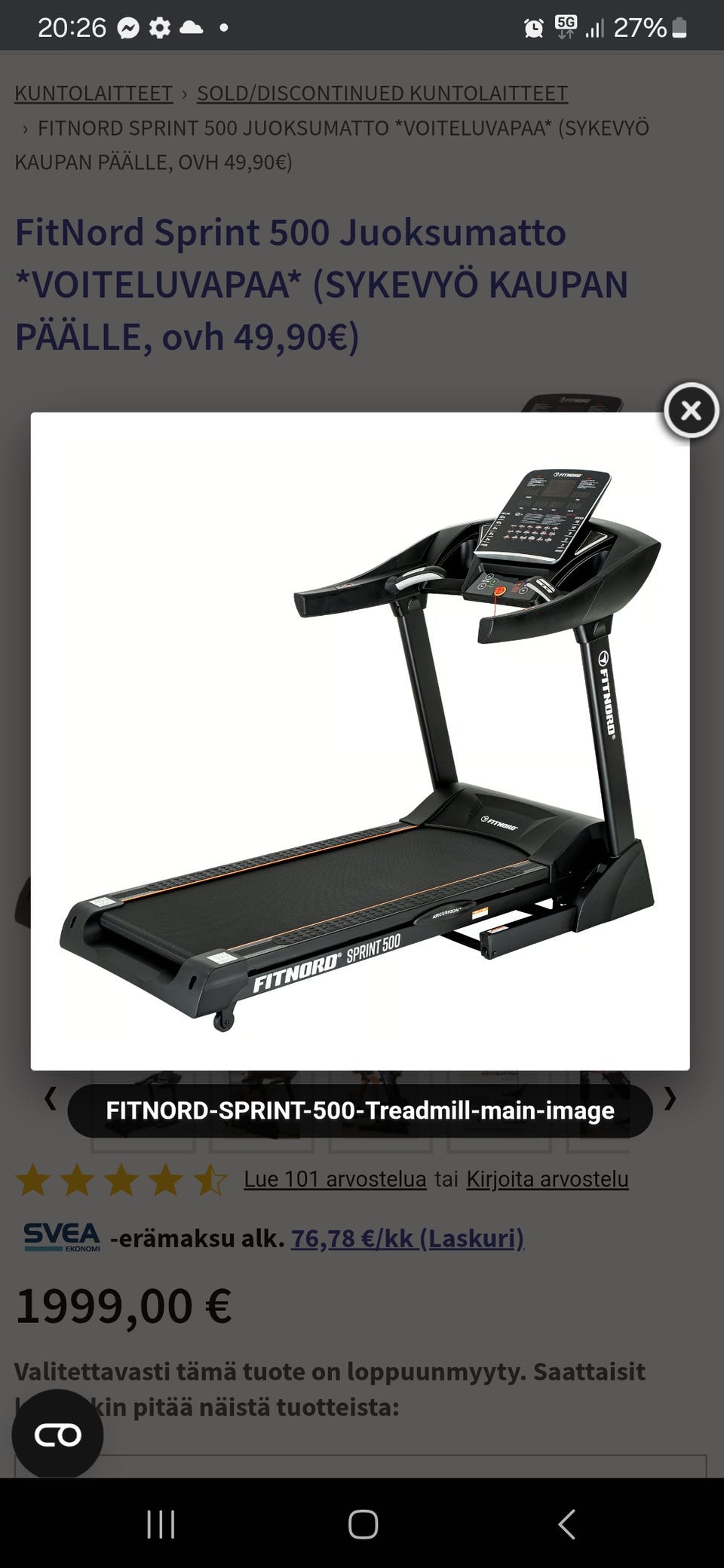
Task: Open recent apps from the navigation bar
Action: [161, 1524]
